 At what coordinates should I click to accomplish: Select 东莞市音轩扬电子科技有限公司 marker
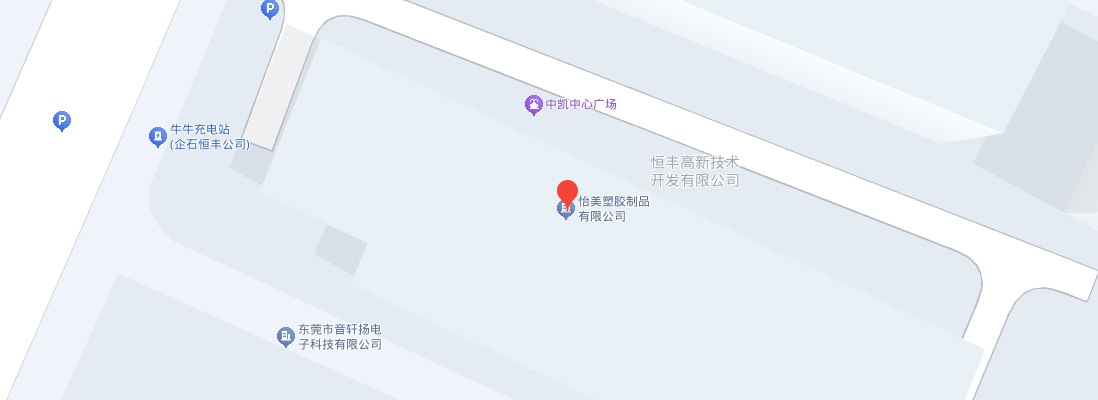click(286, 336)
